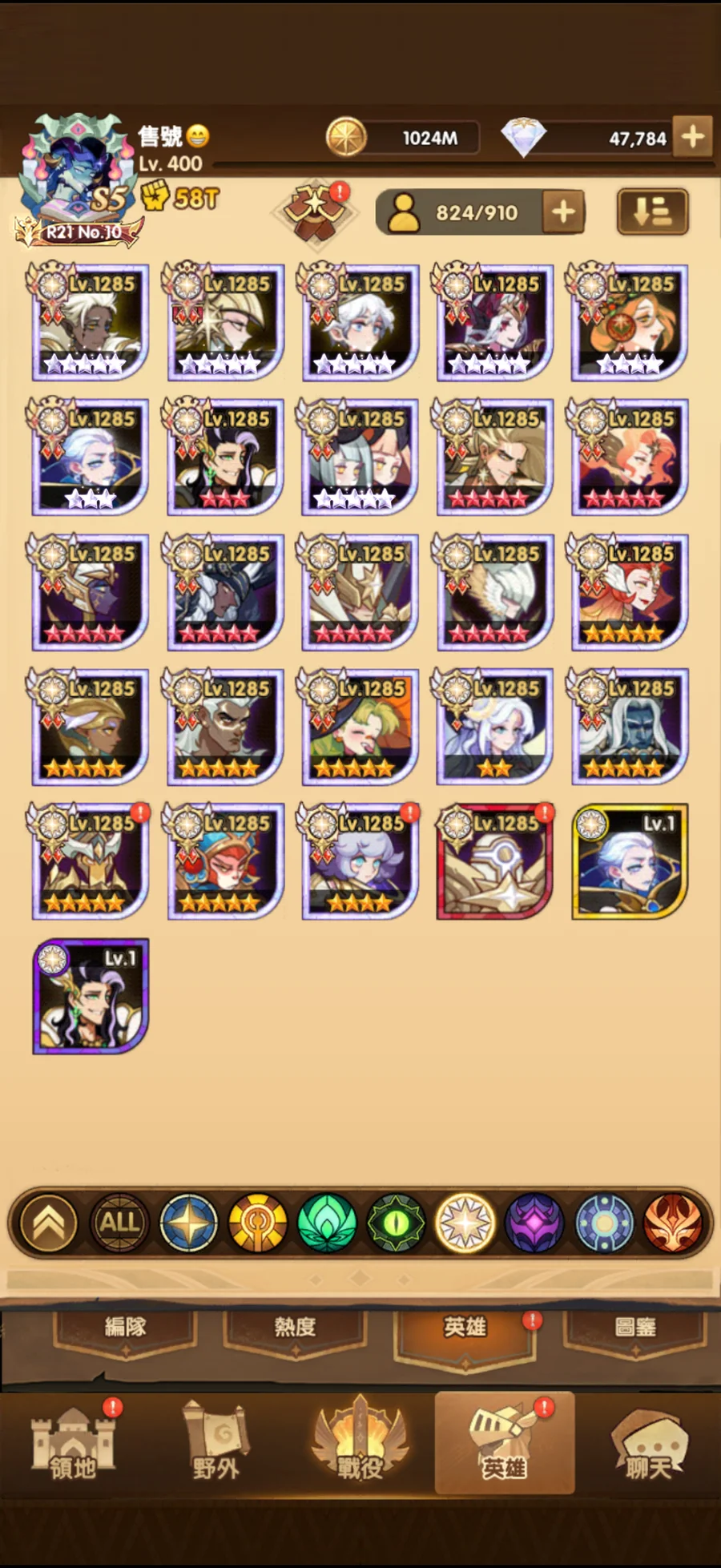Screen dimensions: 721x1568
Task: Switch to the 編隊 tab
Action: (126, 1328)
